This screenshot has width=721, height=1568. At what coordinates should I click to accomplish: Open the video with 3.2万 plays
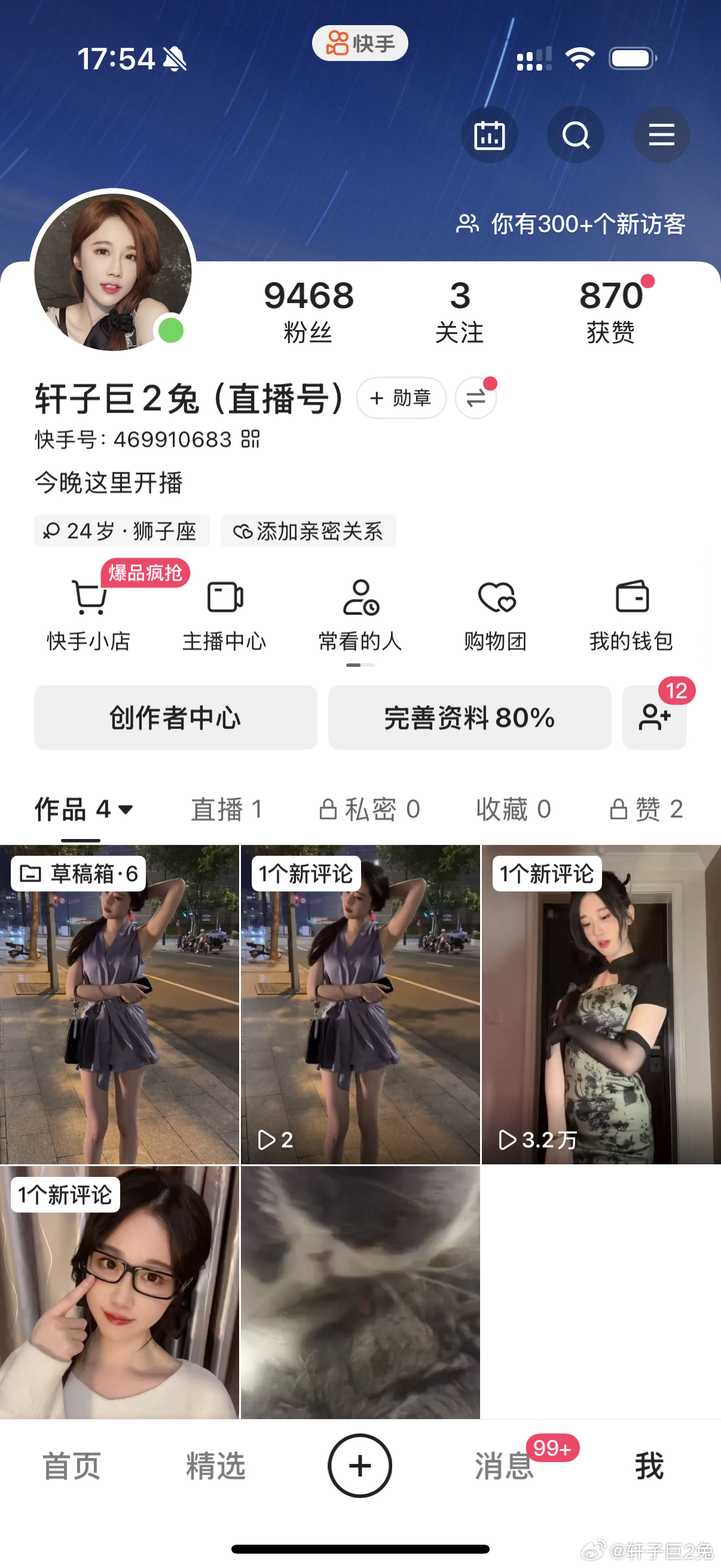click(600, 1004)
